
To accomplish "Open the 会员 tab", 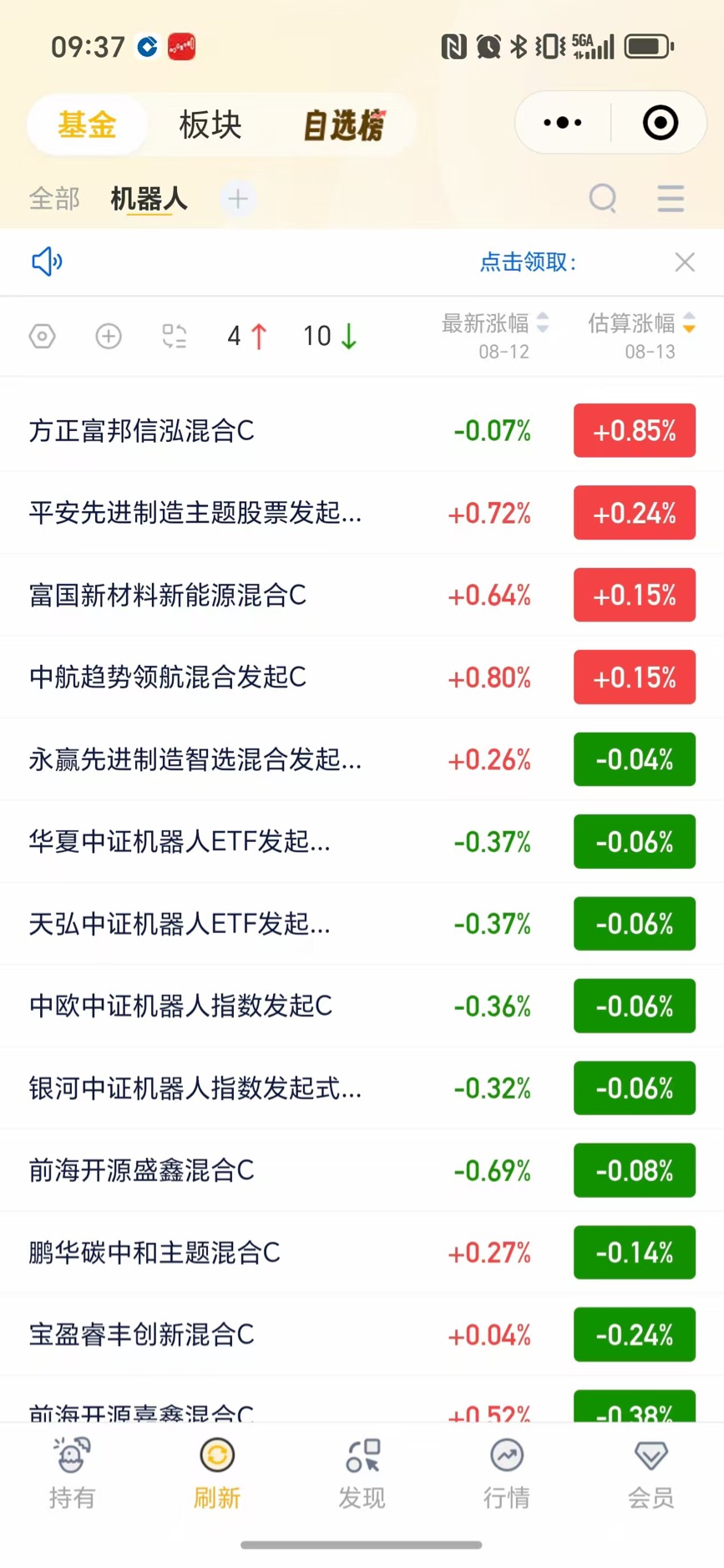I will coord(651,1474).
